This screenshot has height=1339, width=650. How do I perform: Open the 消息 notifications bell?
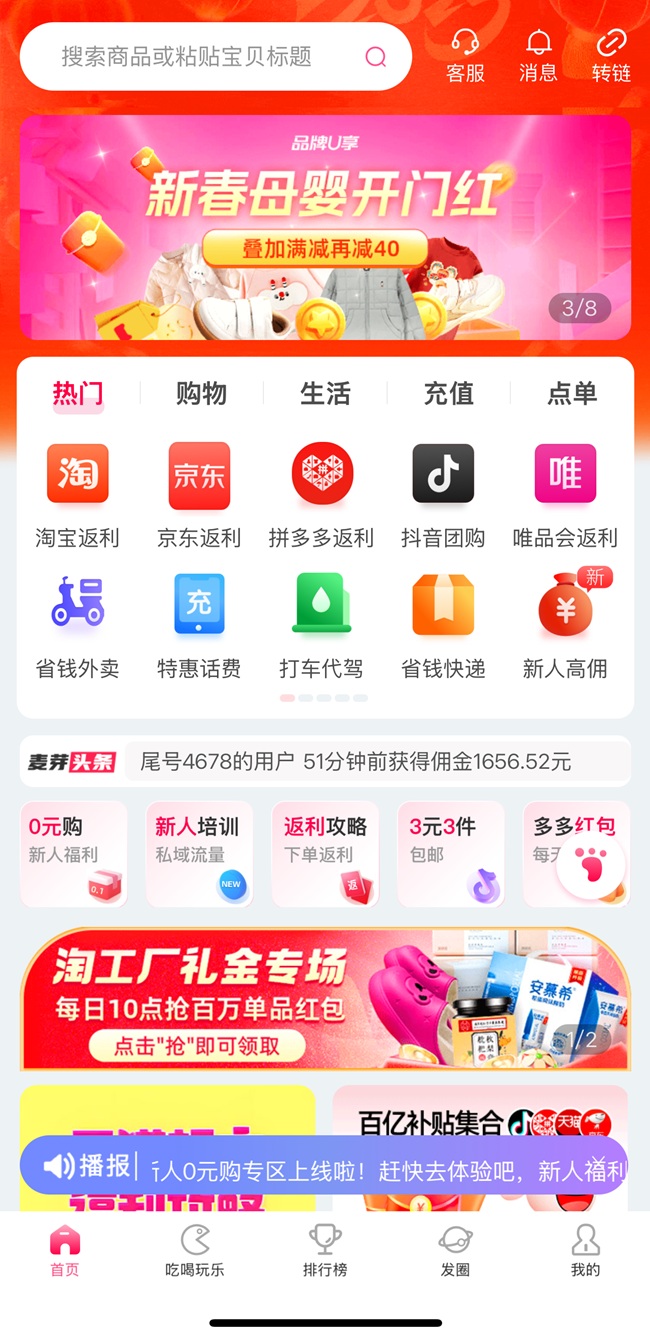click(538, 56)
